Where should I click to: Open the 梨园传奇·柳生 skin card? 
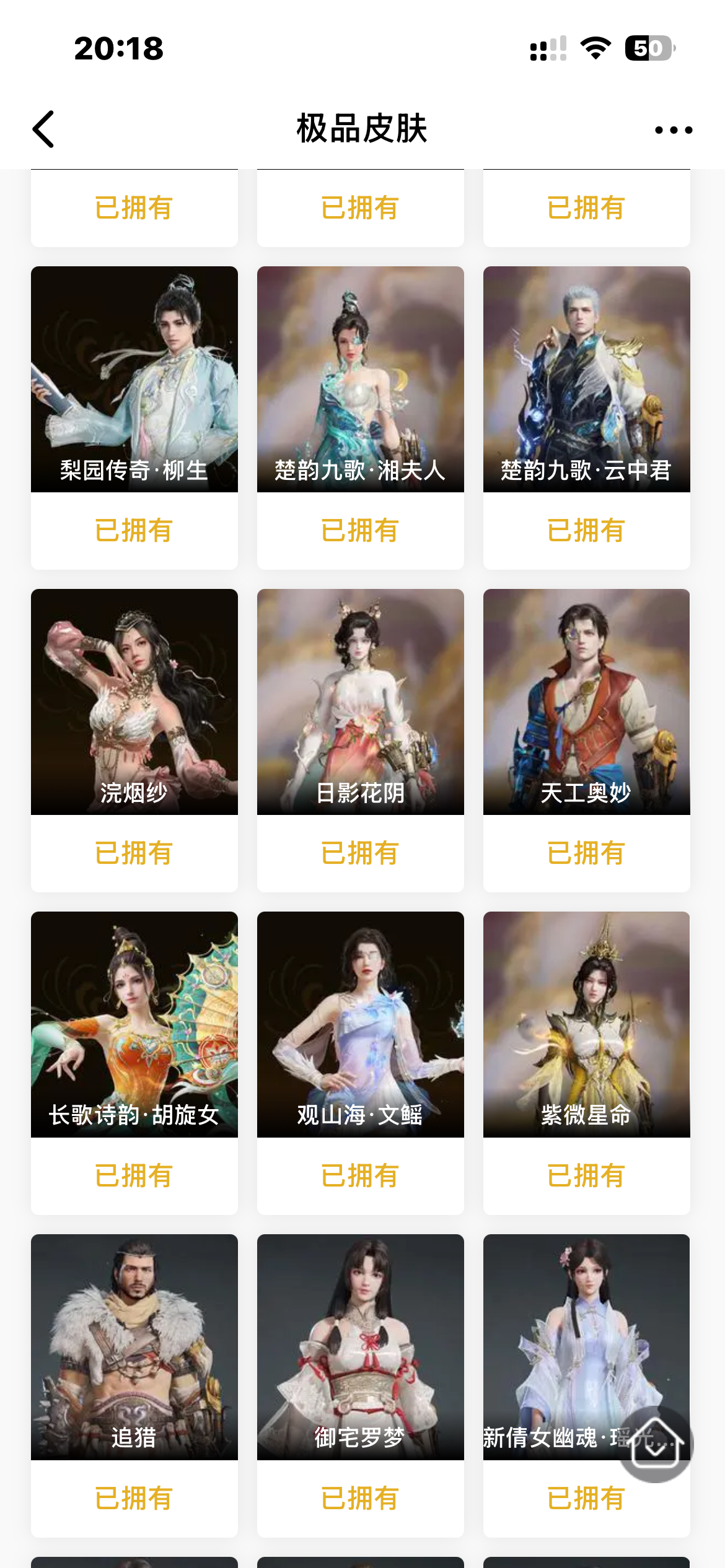tap(134, 379)
